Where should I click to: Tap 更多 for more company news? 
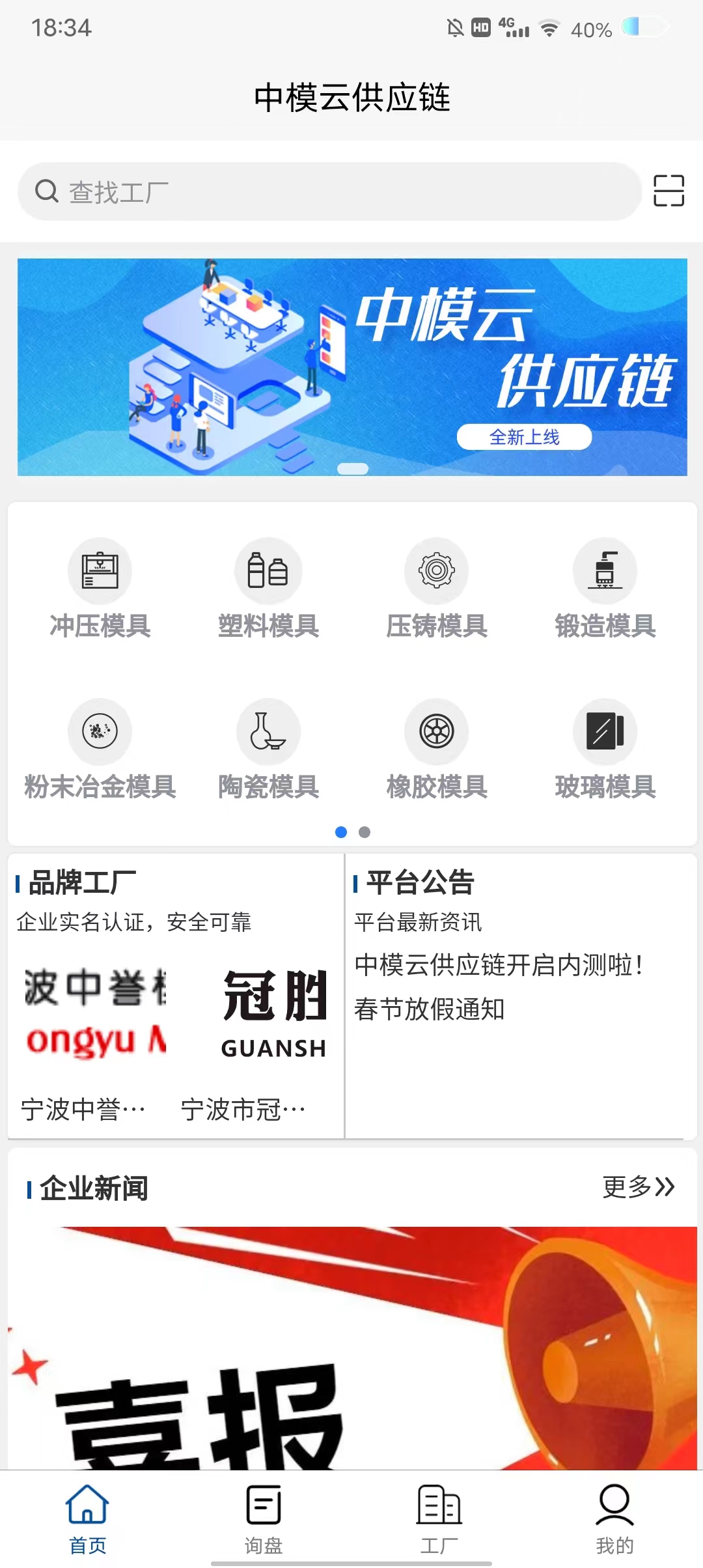pyautogui.click(x=639, y=1187)
